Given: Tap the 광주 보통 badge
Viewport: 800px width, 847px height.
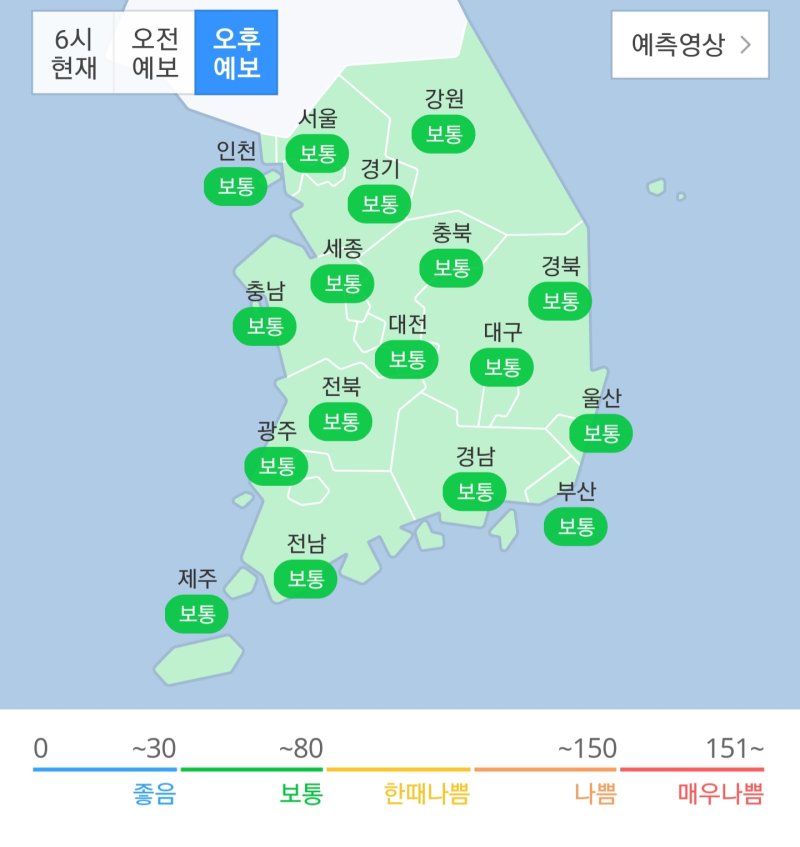Looking at the screenshot, I should [x=276, y=465].
